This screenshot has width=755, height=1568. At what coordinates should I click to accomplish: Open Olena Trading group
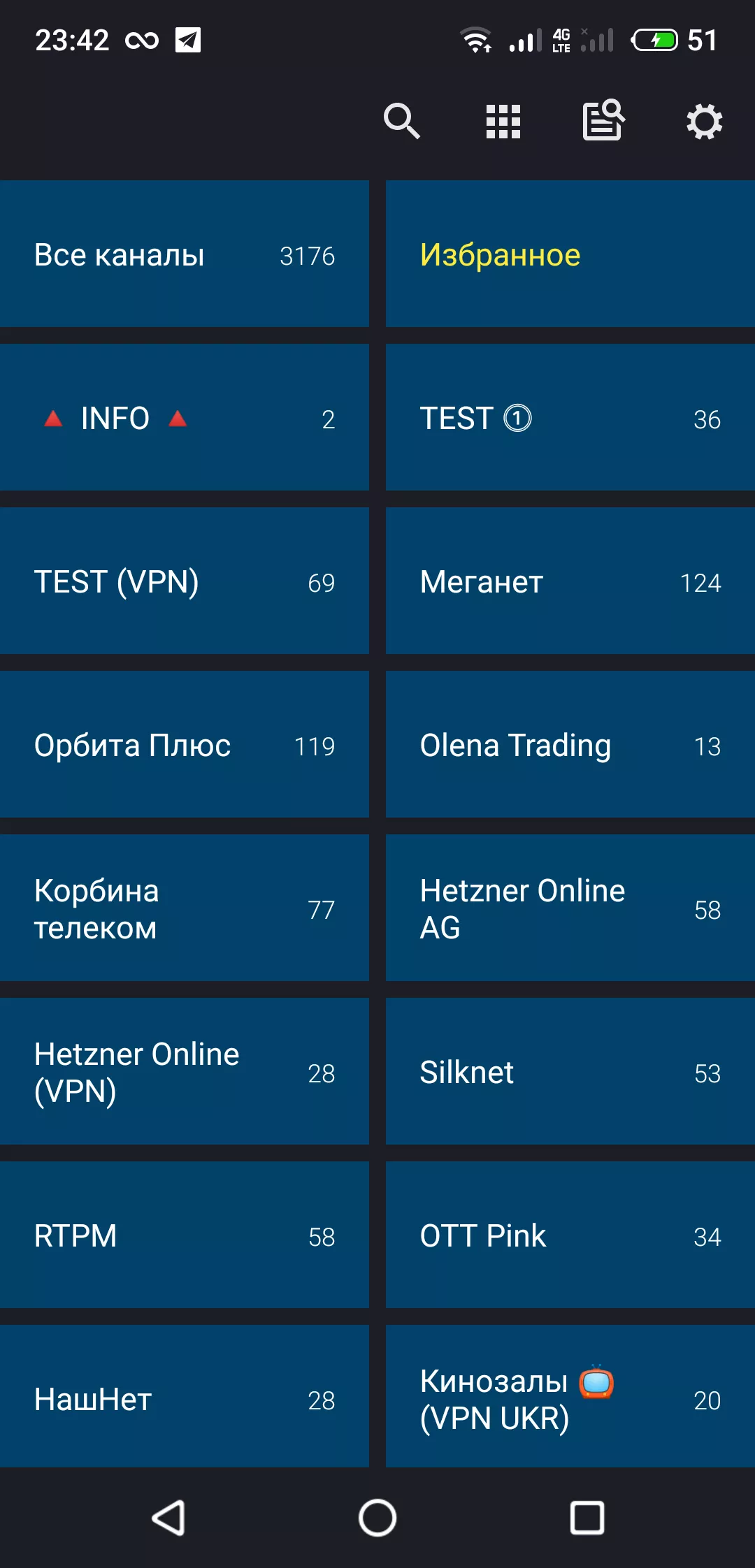pos(570,744)
